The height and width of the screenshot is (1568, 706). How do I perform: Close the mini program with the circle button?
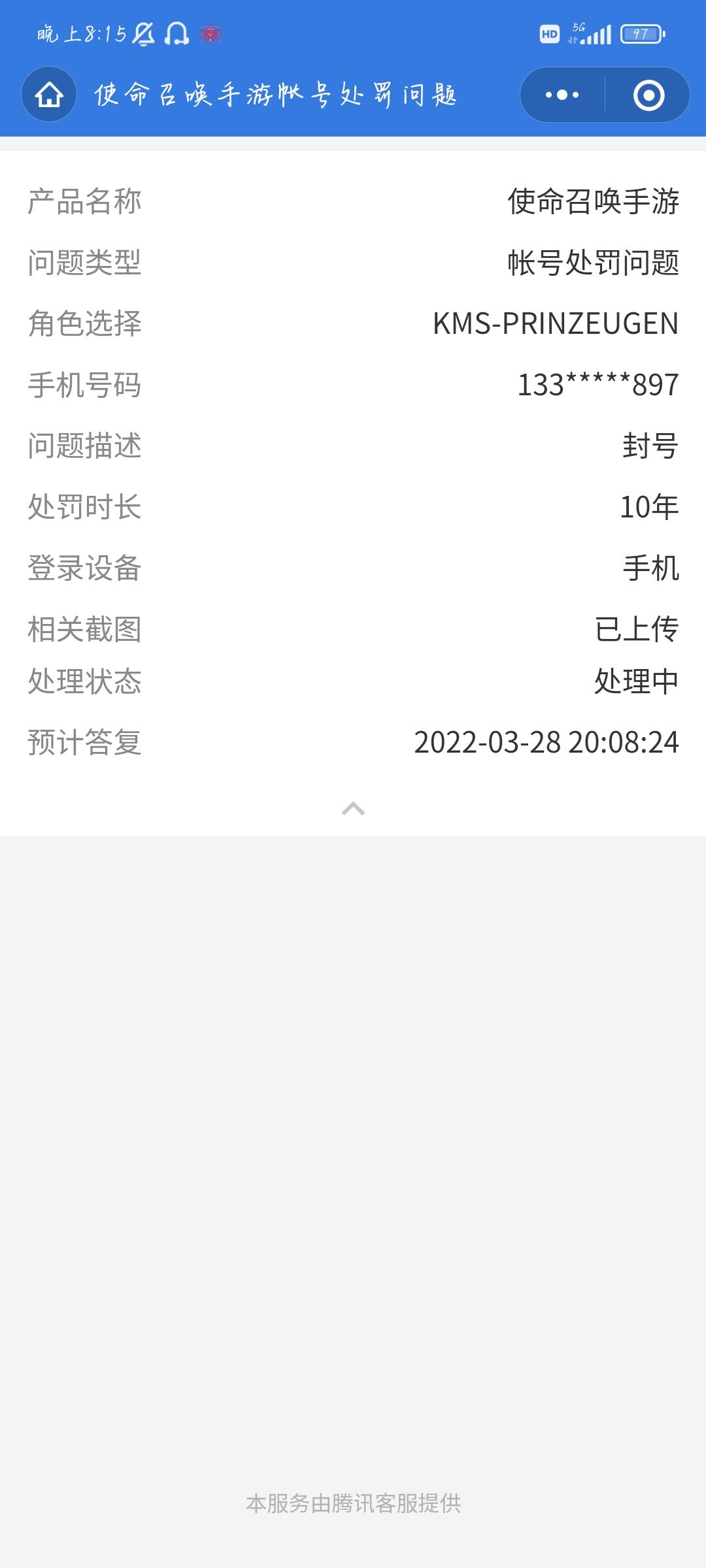648,95
